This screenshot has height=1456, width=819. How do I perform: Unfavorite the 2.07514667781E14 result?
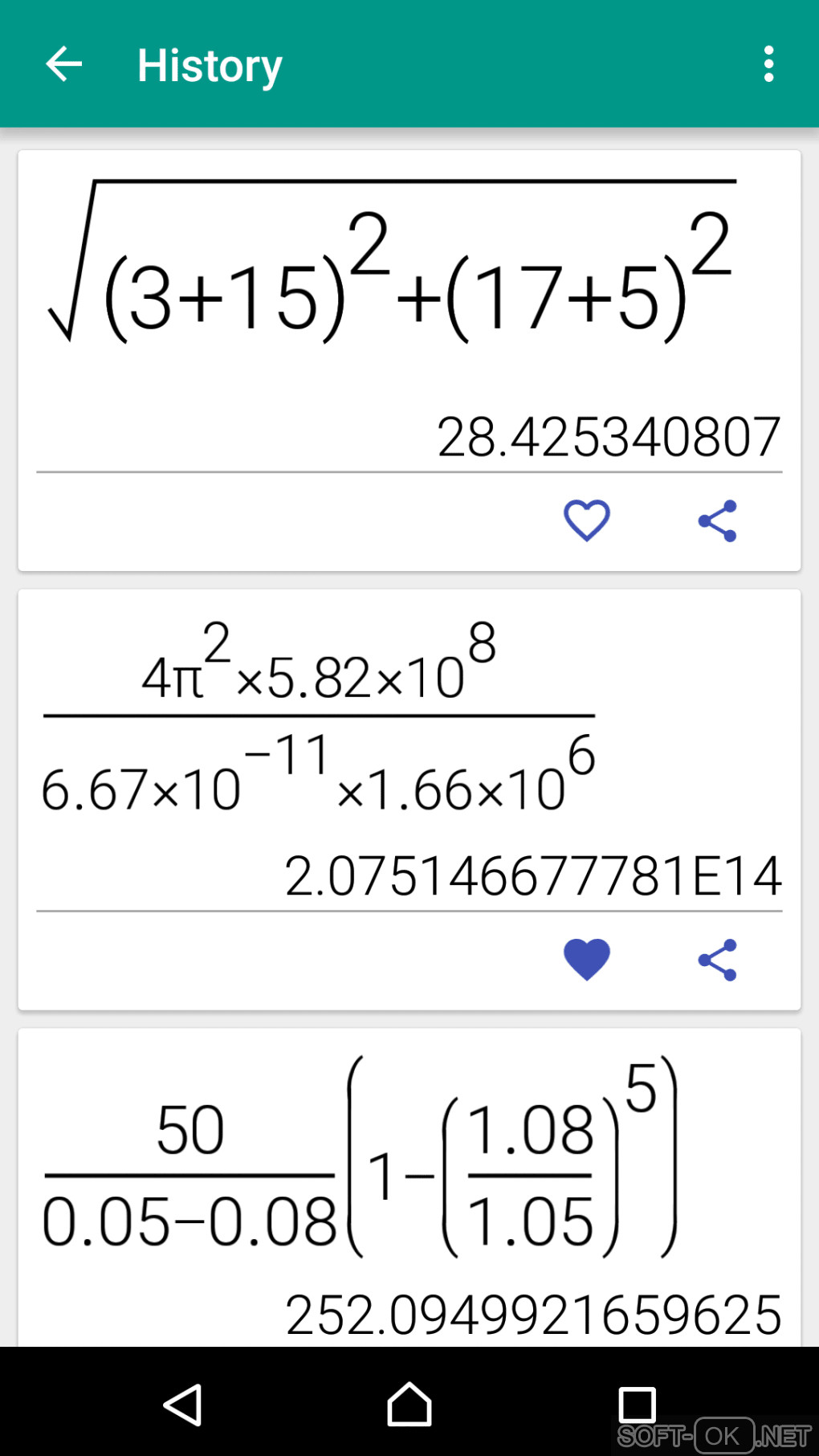tap(587, 959)
